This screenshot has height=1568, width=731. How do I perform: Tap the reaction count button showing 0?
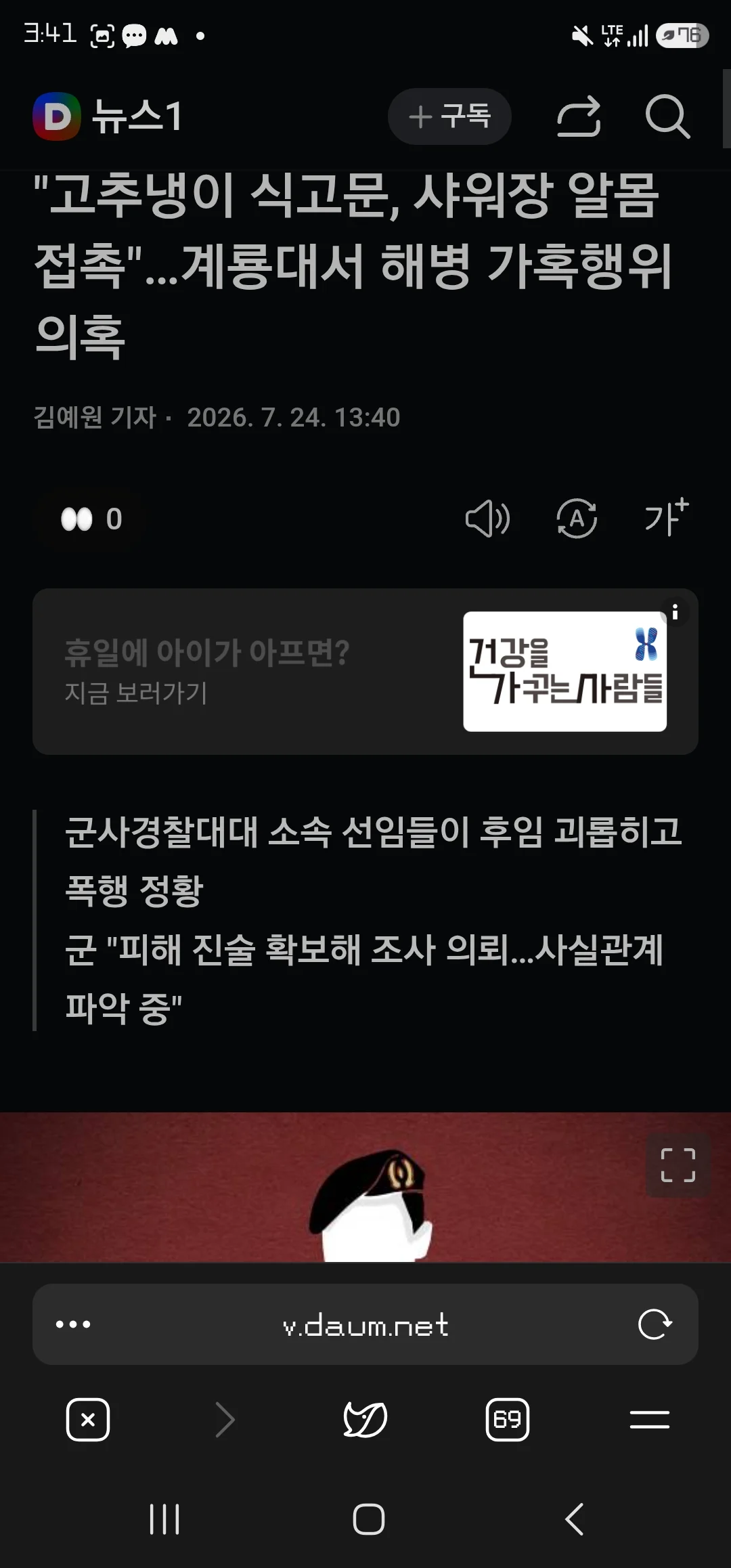click(91, 519)
